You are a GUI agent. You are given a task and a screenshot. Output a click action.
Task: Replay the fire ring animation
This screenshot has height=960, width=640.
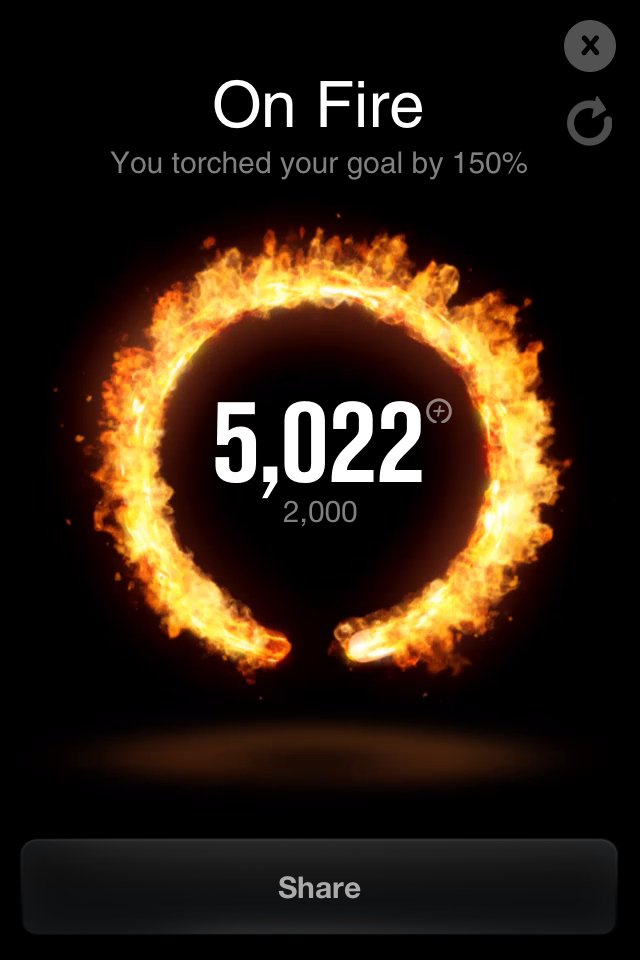coord(589,122)
